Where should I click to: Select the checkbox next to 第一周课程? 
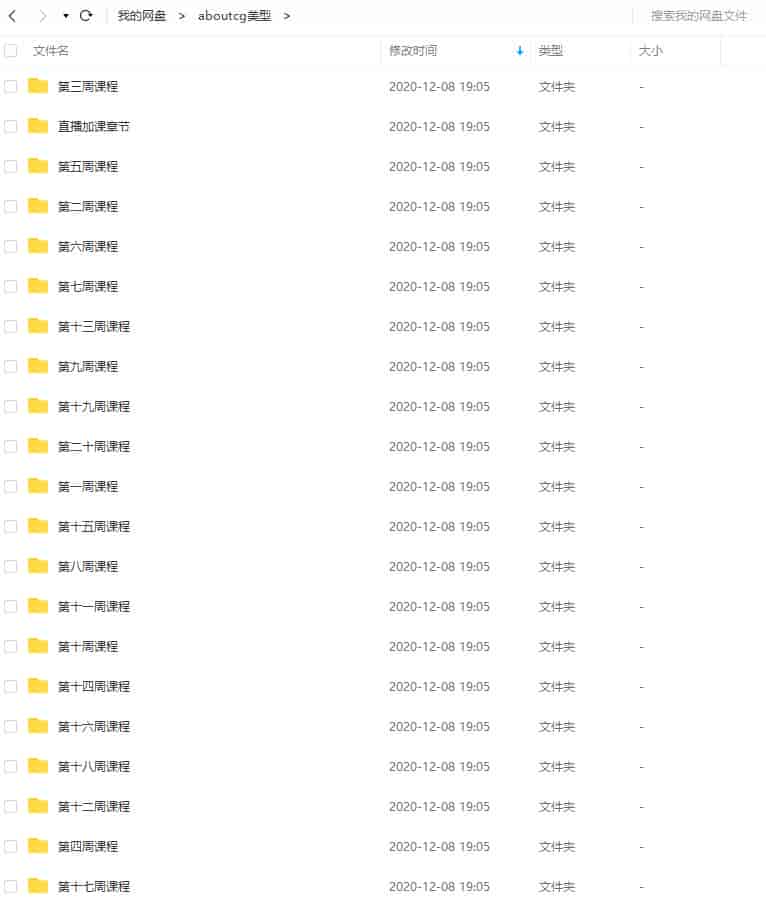(x=11, y=486)
